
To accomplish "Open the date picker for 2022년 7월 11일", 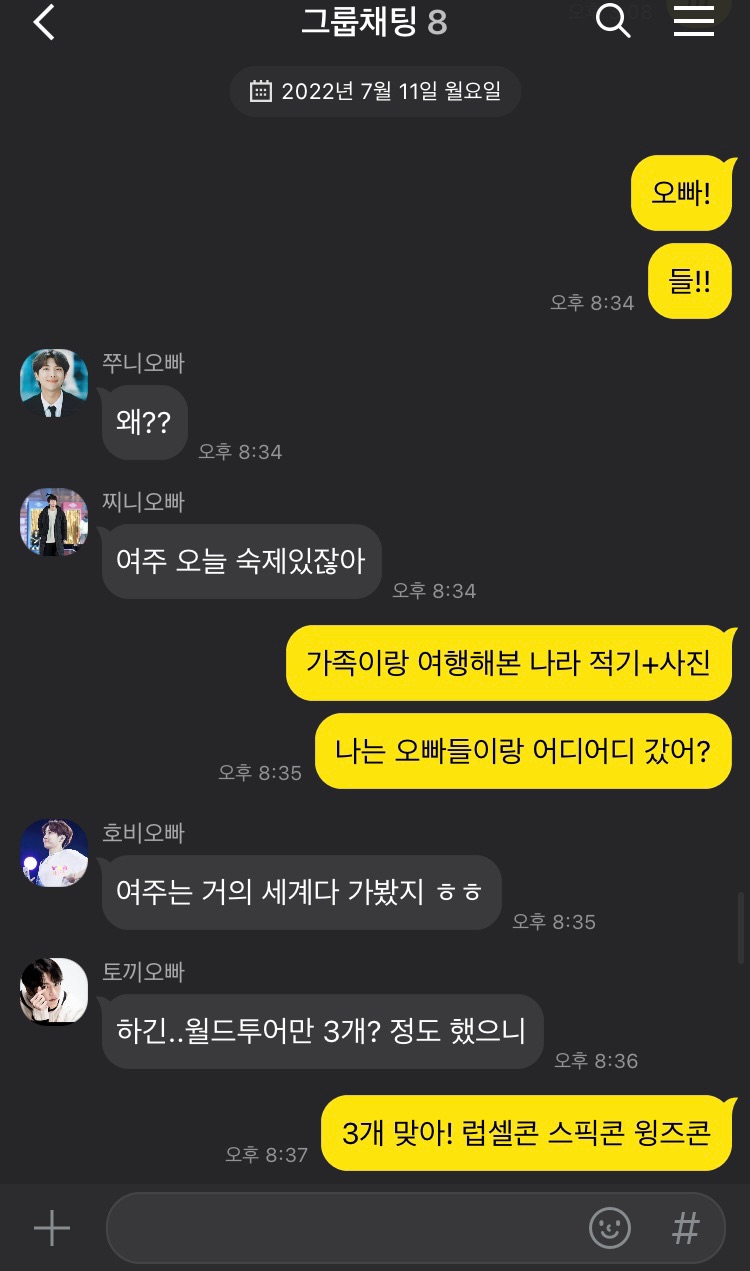I will [x=375, y=92].
